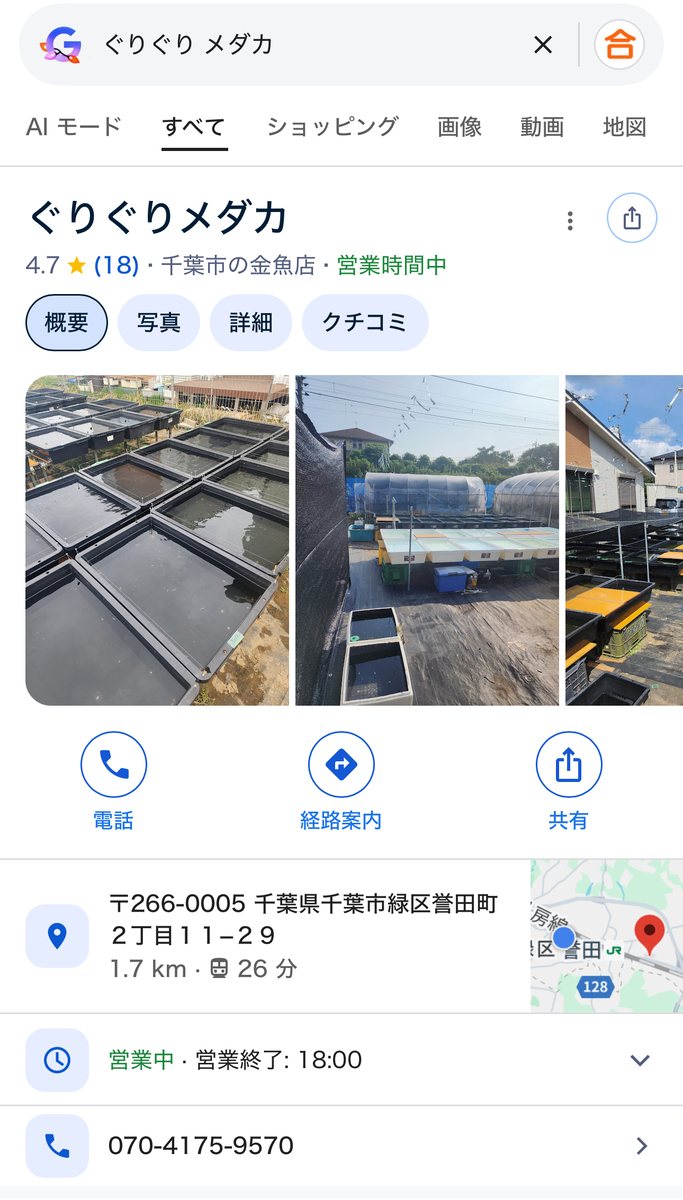Tap the share icon next to the shop name
Image resolution: width=683 pixels, height=1200 pixels.
pos(632,219)
